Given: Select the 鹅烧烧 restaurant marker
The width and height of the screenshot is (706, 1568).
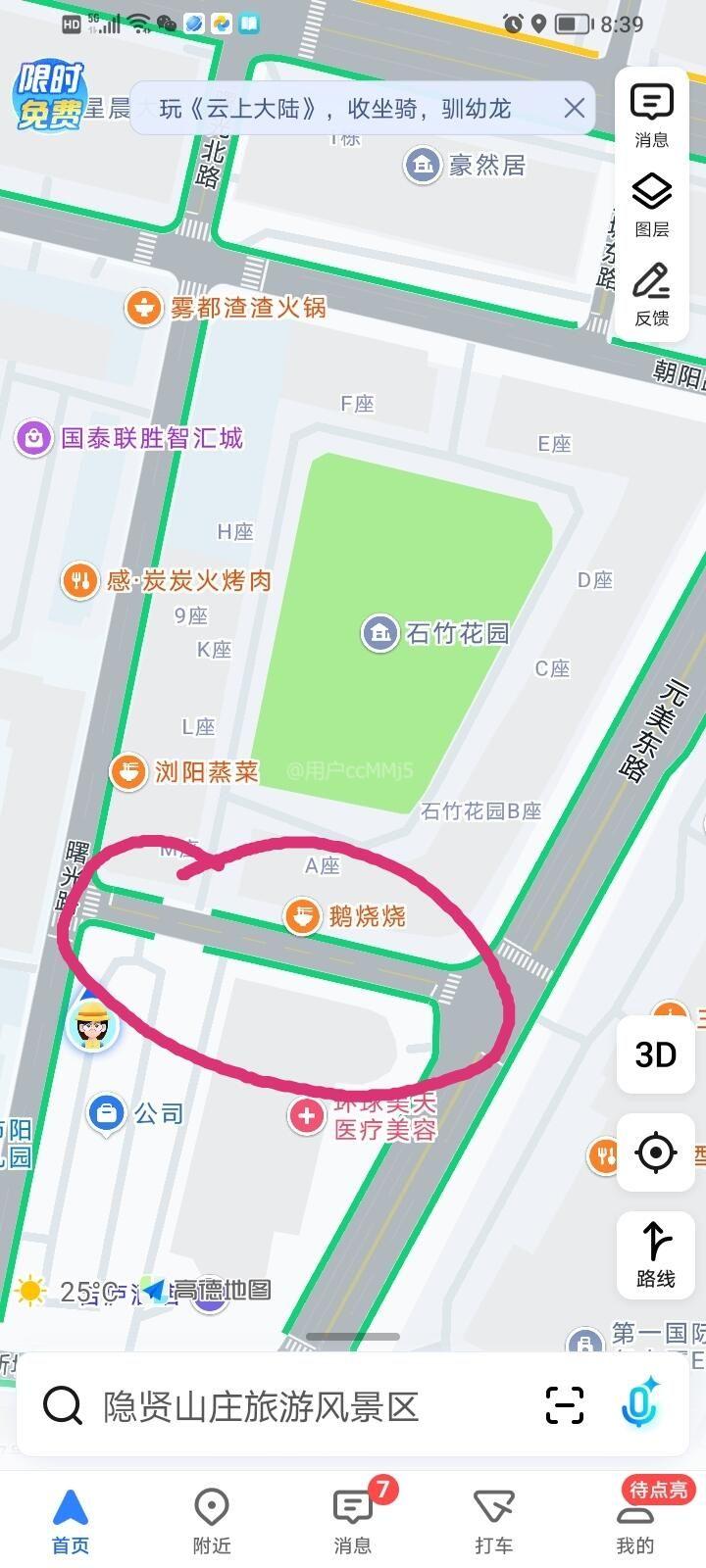Looking at the screenshot, I should pyautogui.click(x=302, y=916).
